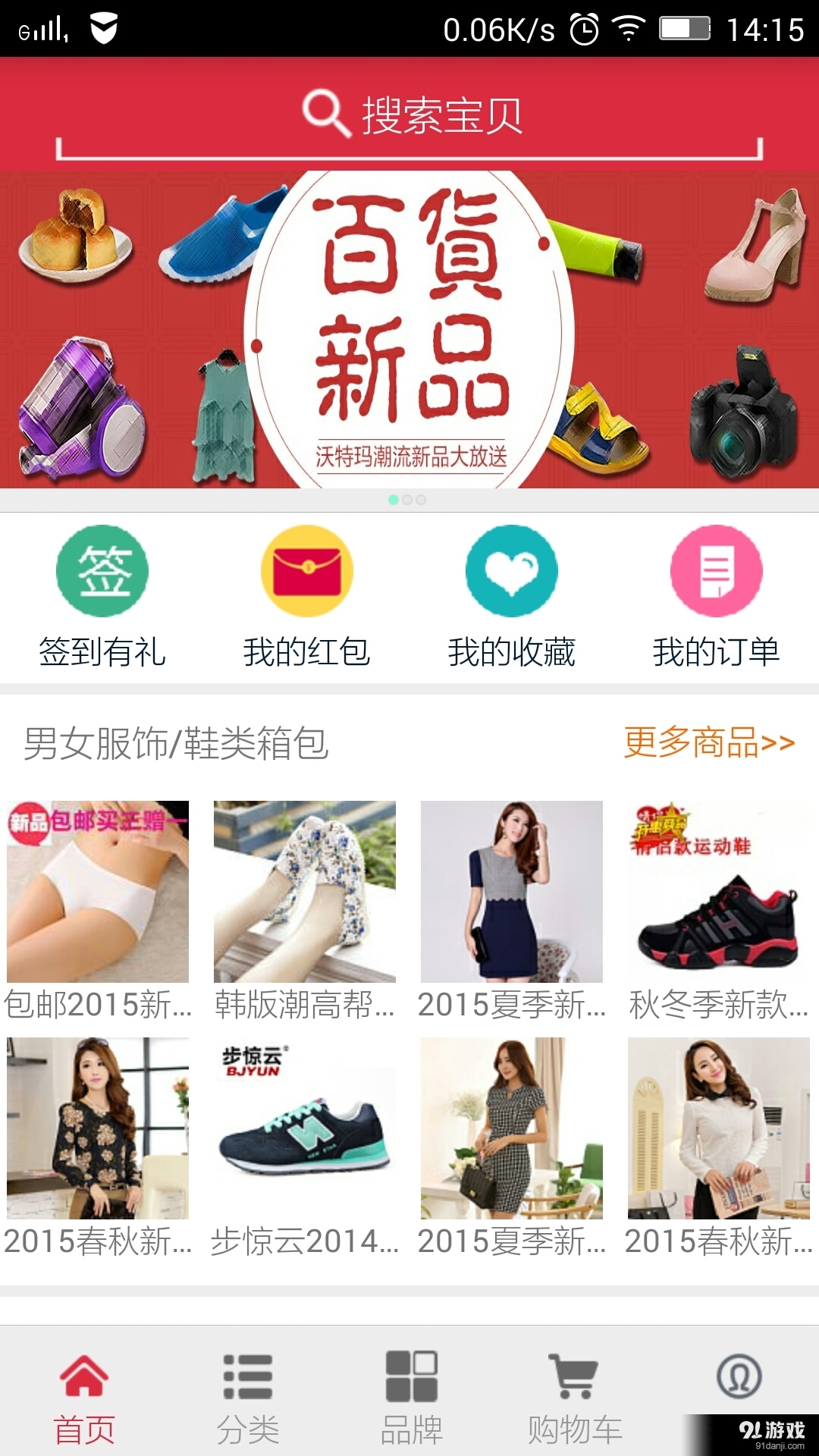Tap the home 首页 house icon
Image resolution: width=819 pixels, height=1456 pixels.
[x=83, y=1374]
